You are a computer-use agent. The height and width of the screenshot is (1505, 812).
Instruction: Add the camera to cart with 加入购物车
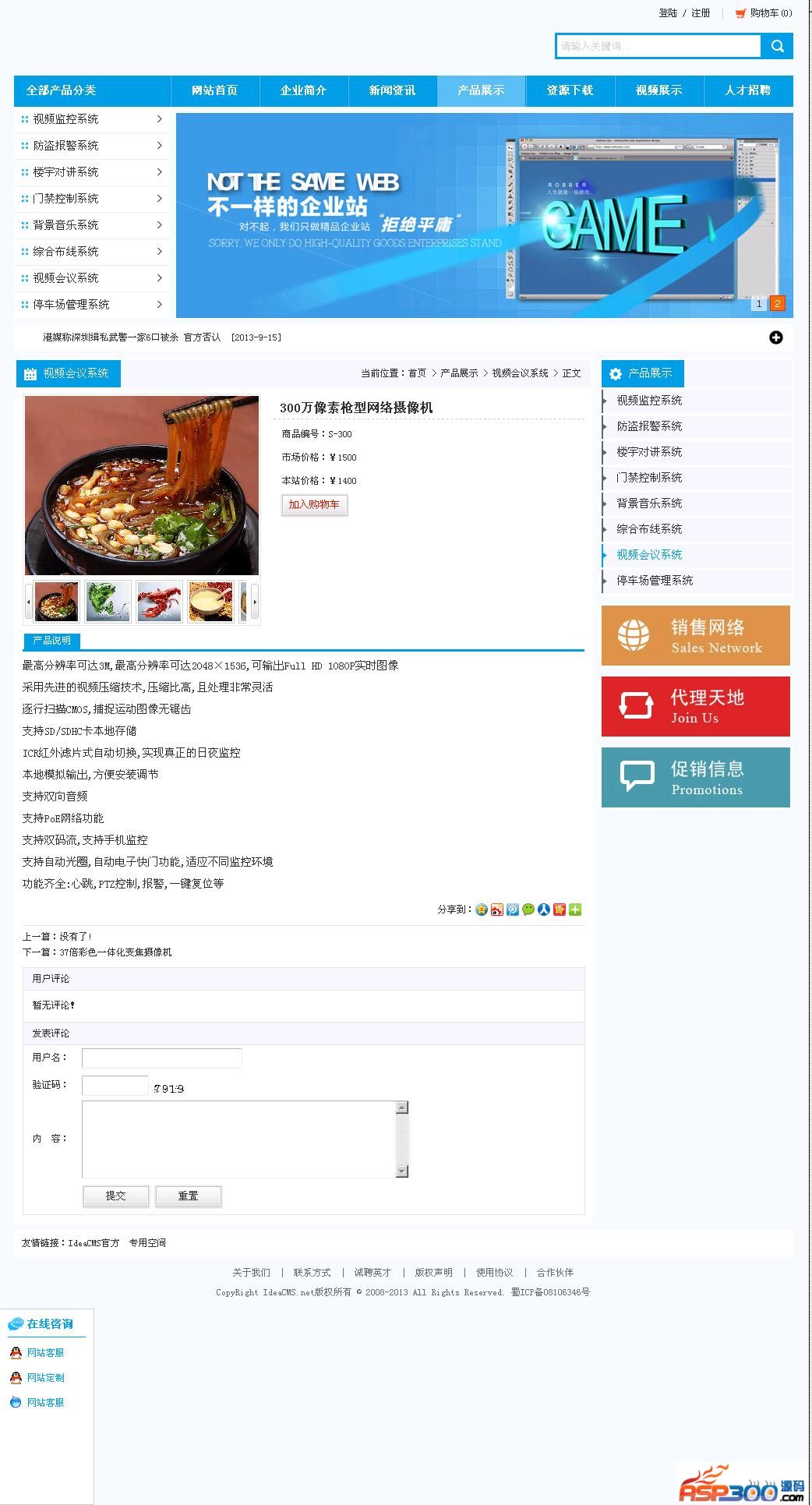coord(314,504)
